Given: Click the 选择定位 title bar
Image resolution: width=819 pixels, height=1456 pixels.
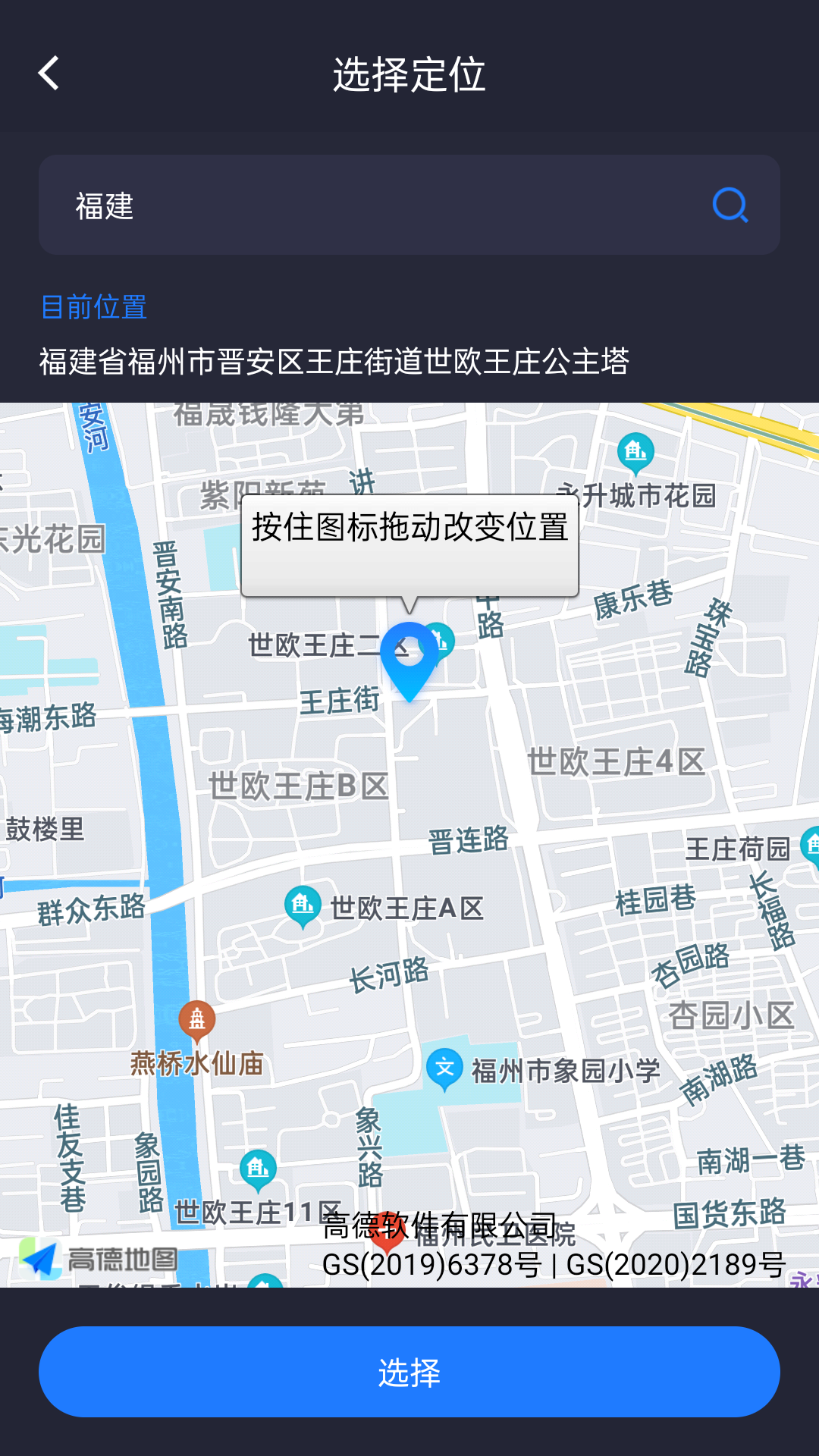Looking at the screenshot, I should pos(409,76).
